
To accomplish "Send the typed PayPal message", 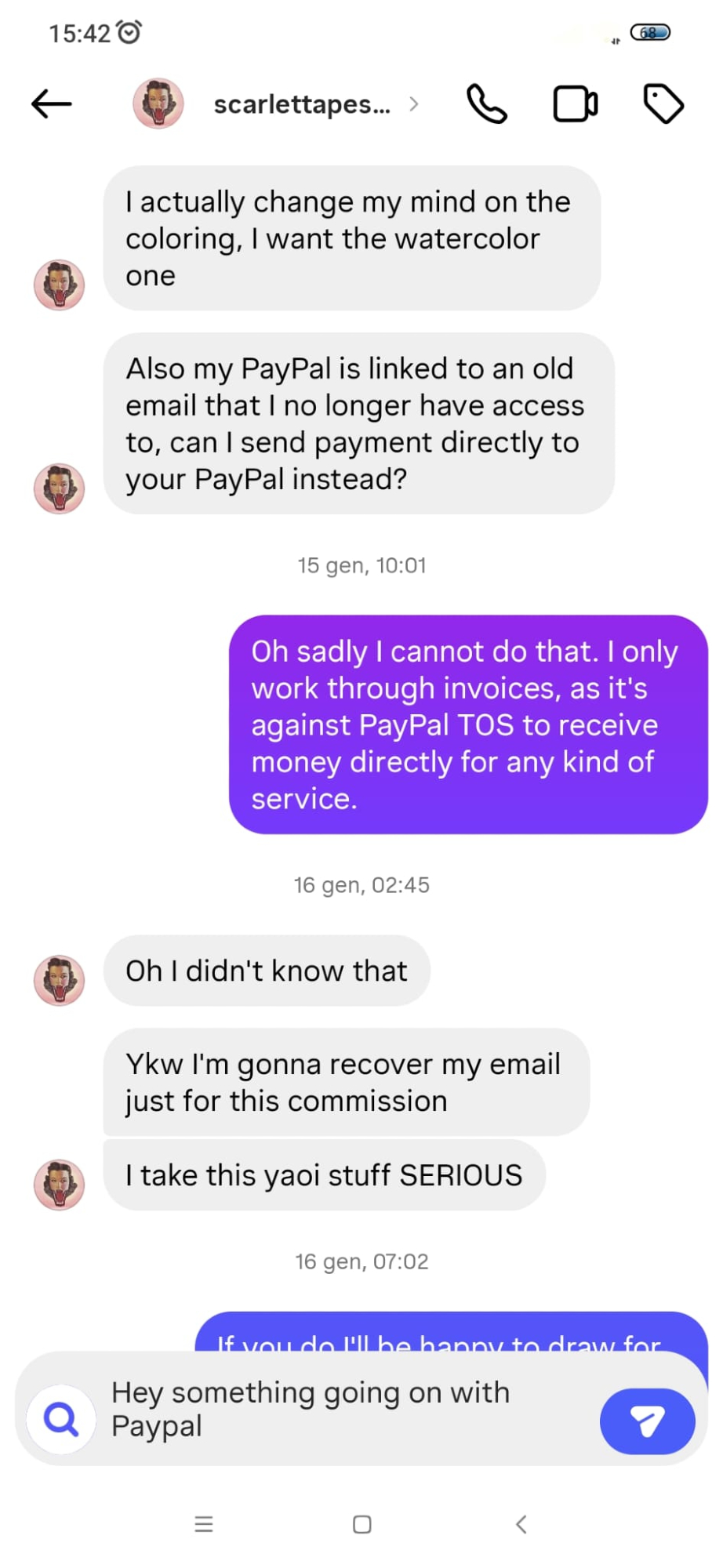I will click(647, 1421).
